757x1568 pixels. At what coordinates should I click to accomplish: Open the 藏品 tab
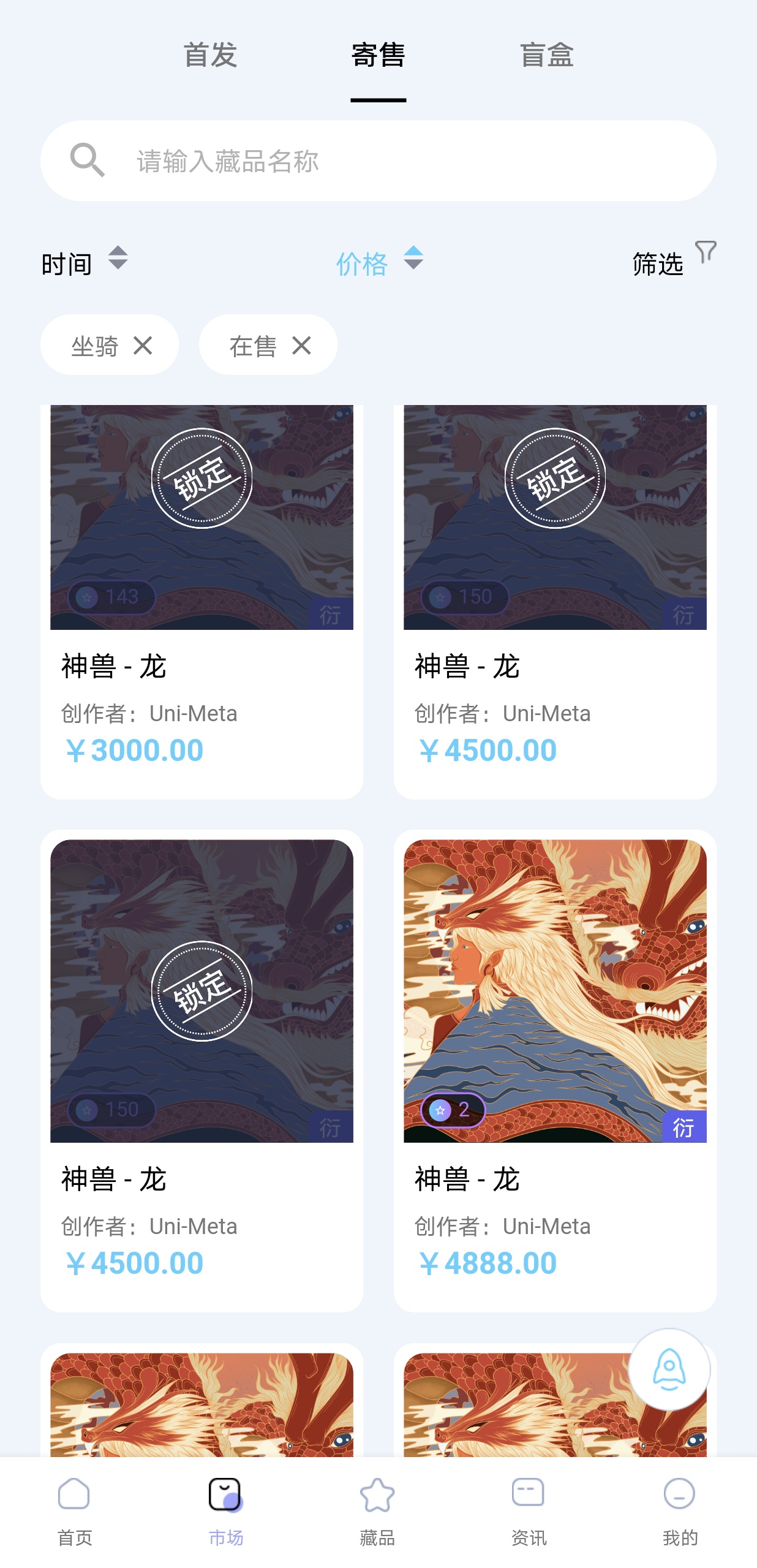[x=377, y=1511]
